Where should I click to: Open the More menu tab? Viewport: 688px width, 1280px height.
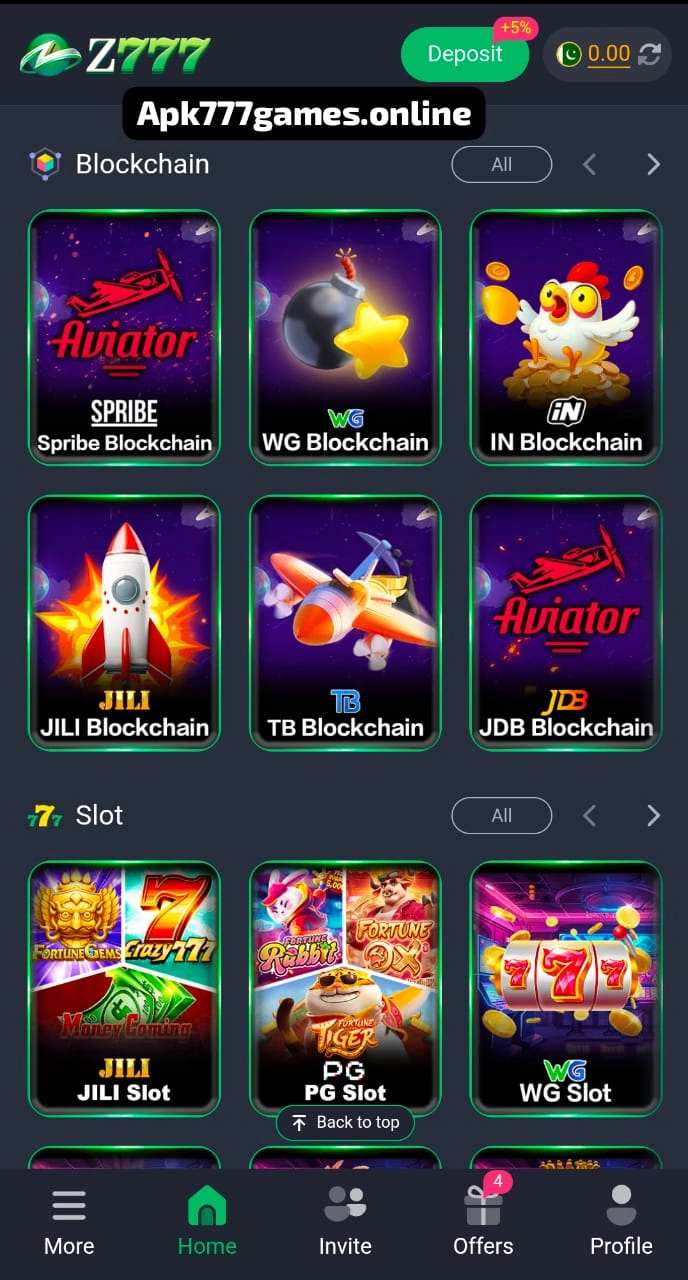click(x=69, y=1222)
